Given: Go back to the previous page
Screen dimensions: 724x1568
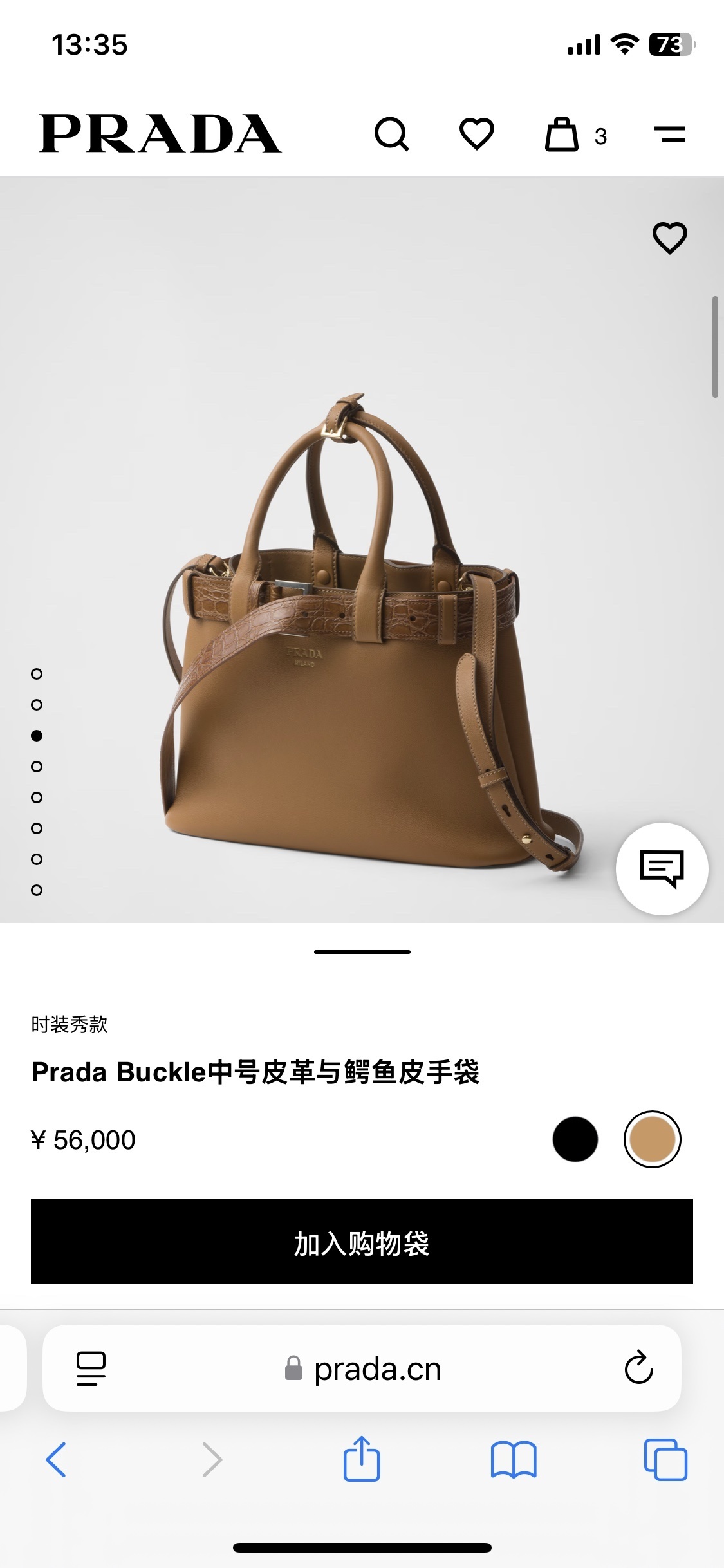Looking at the screenshot, I should 56,1460.
